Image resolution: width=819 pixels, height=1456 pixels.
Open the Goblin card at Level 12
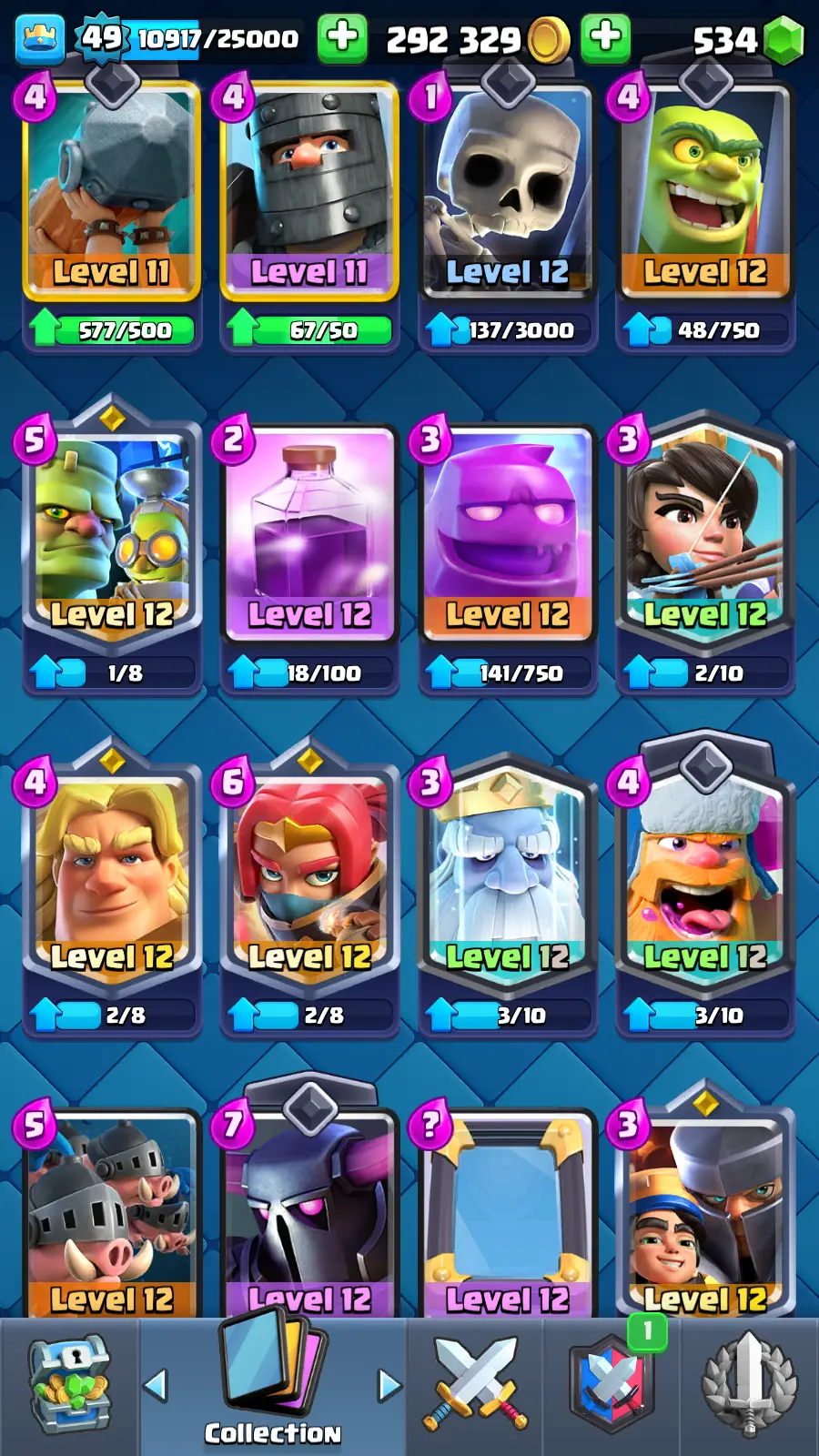pyautogui.click(x=704, y=191)
